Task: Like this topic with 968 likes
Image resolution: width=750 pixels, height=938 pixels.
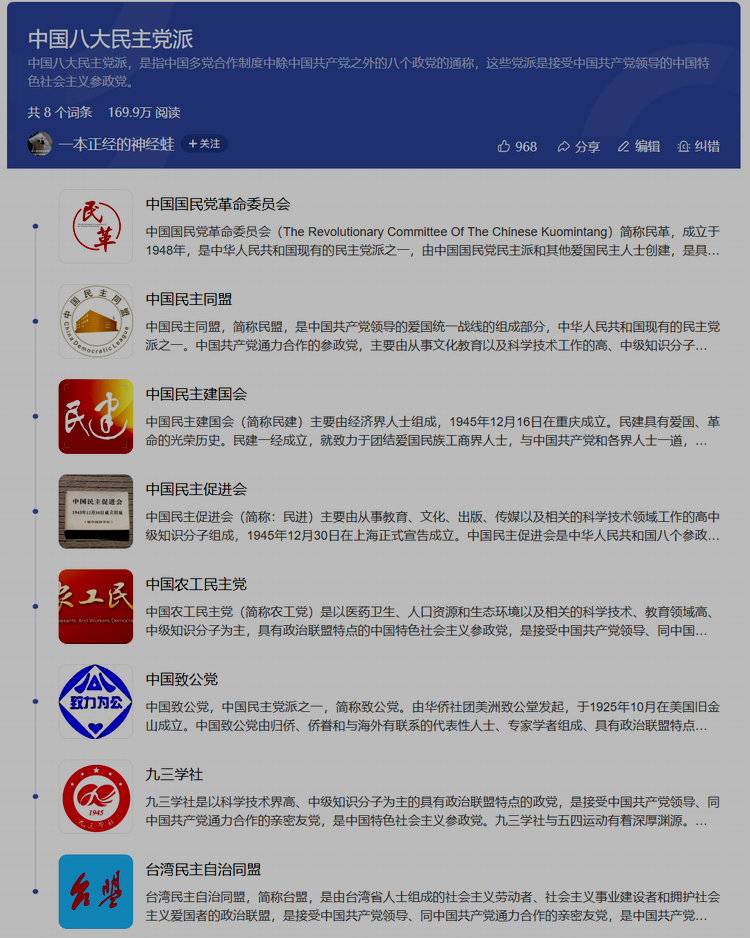Action: tap(517, 146)
